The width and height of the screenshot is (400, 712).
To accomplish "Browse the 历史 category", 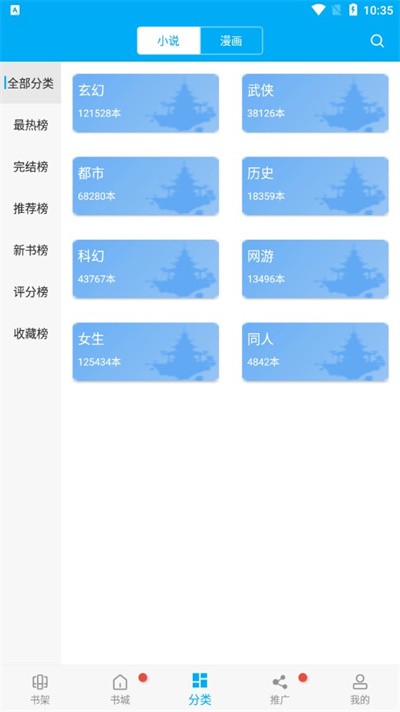I will click(315, 186).
